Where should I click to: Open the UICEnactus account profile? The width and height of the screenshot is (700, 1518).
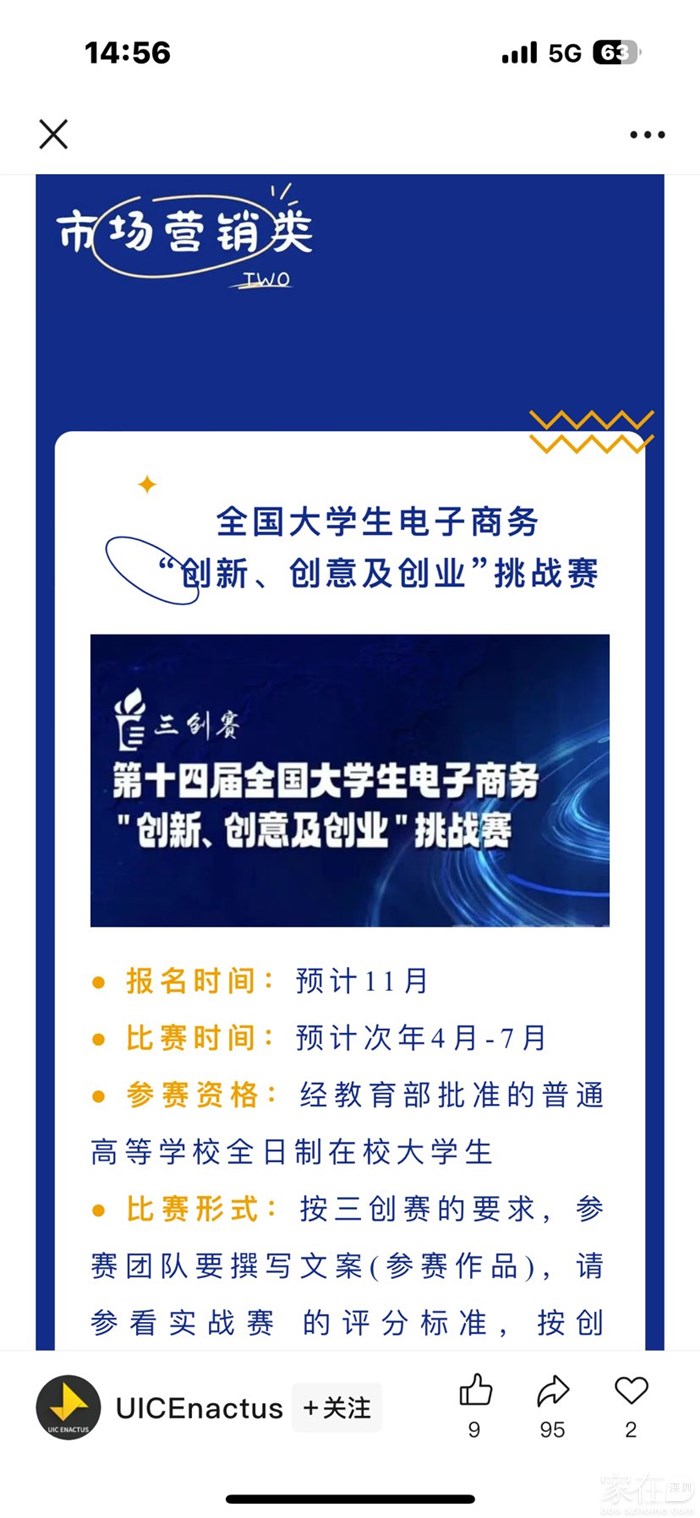(x=68, y=1408)
